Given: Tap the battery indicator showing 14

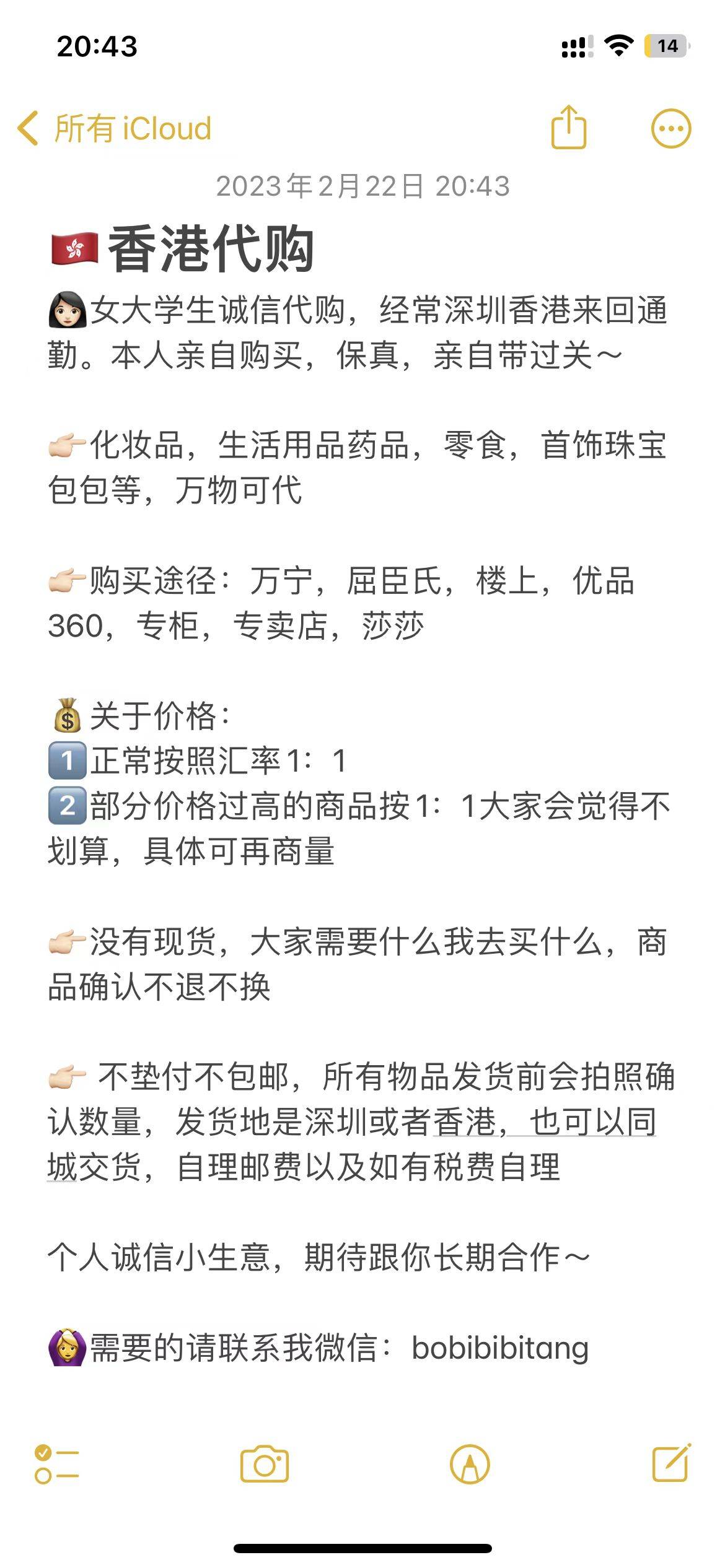Looking at the screenshot, I should tap(665, 43).
